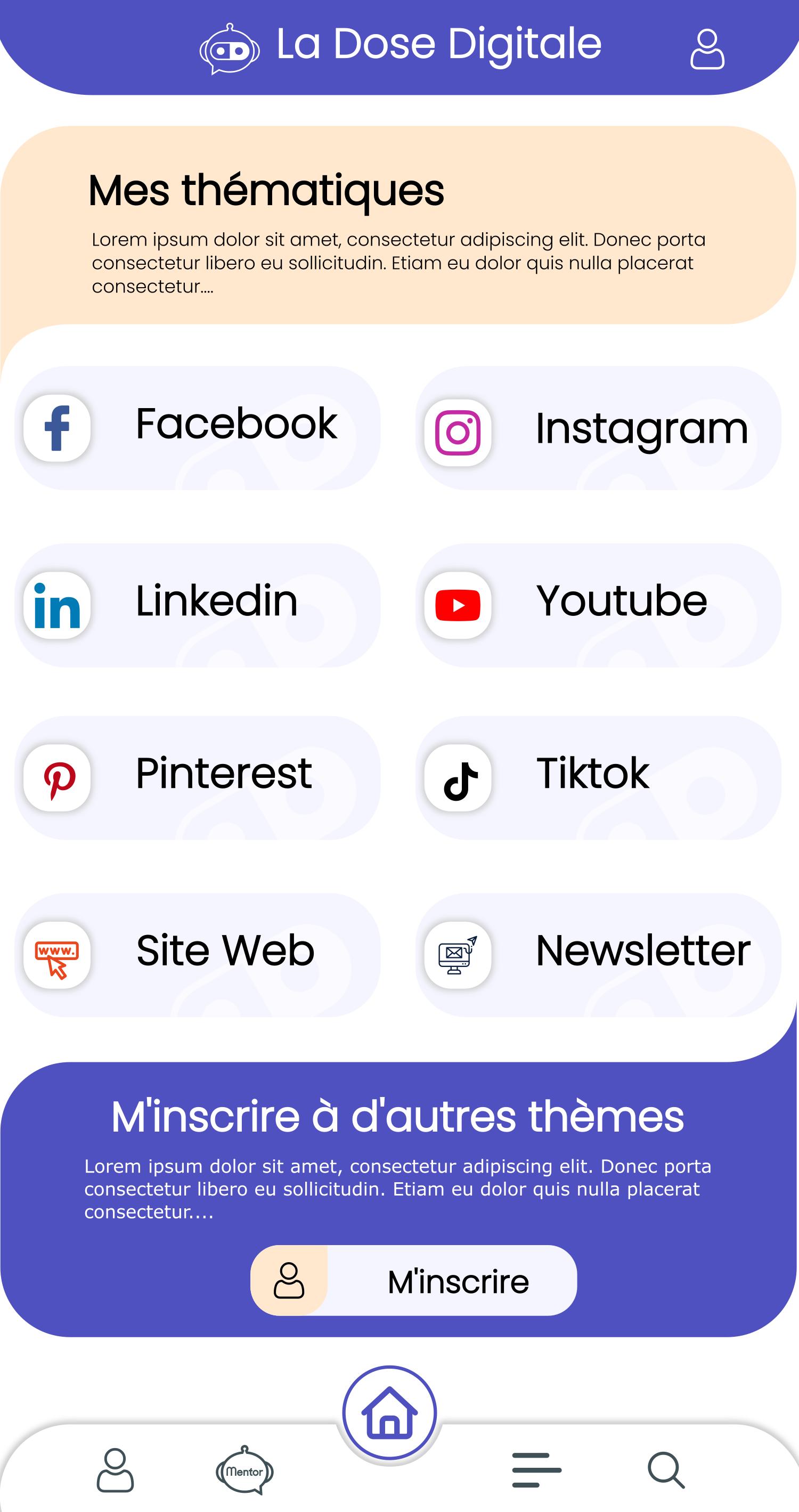Select the Tiktok theme card
799x1512 pixels.
(x=598, y=777)
